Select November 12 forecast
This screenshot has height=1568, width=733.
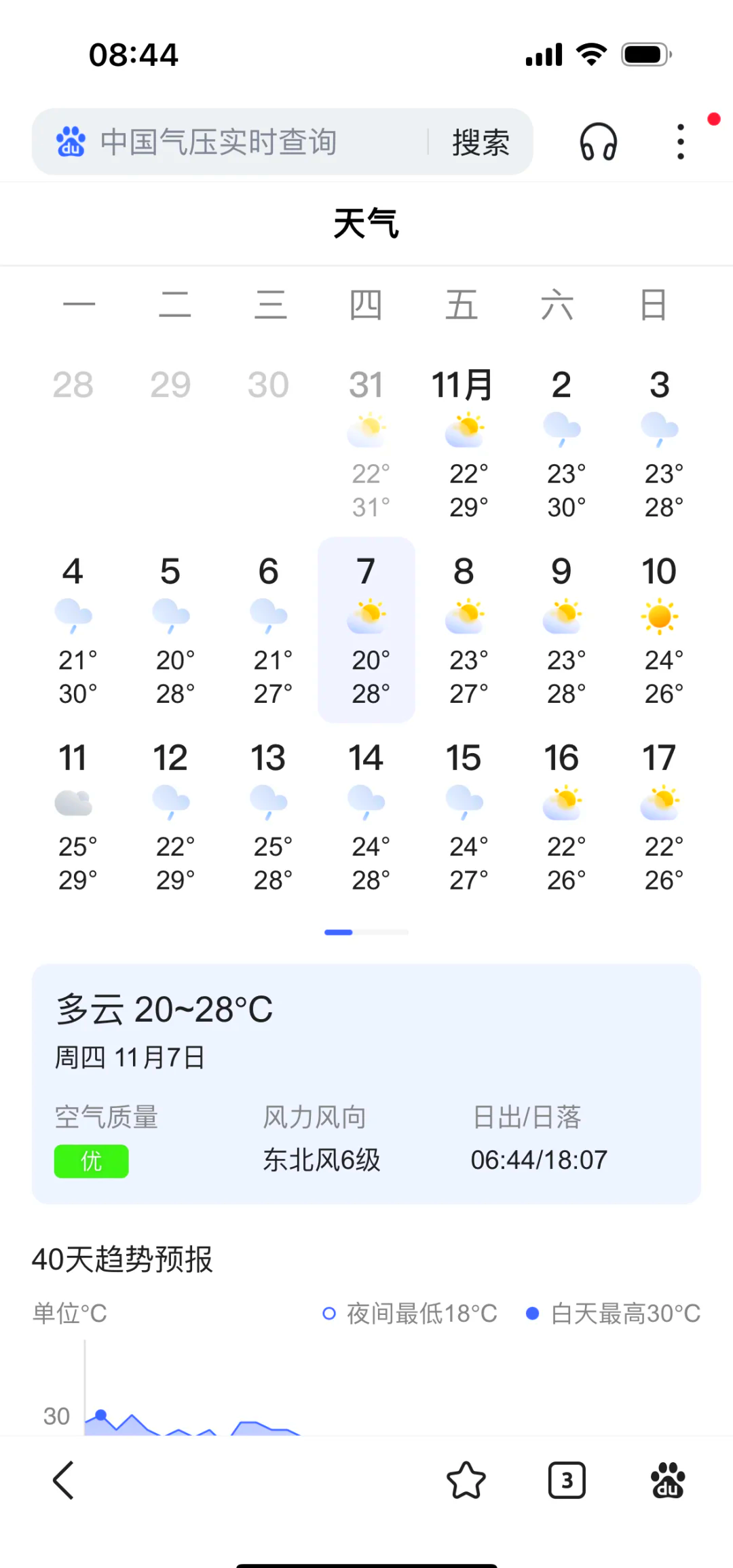[x=171, y=816]
